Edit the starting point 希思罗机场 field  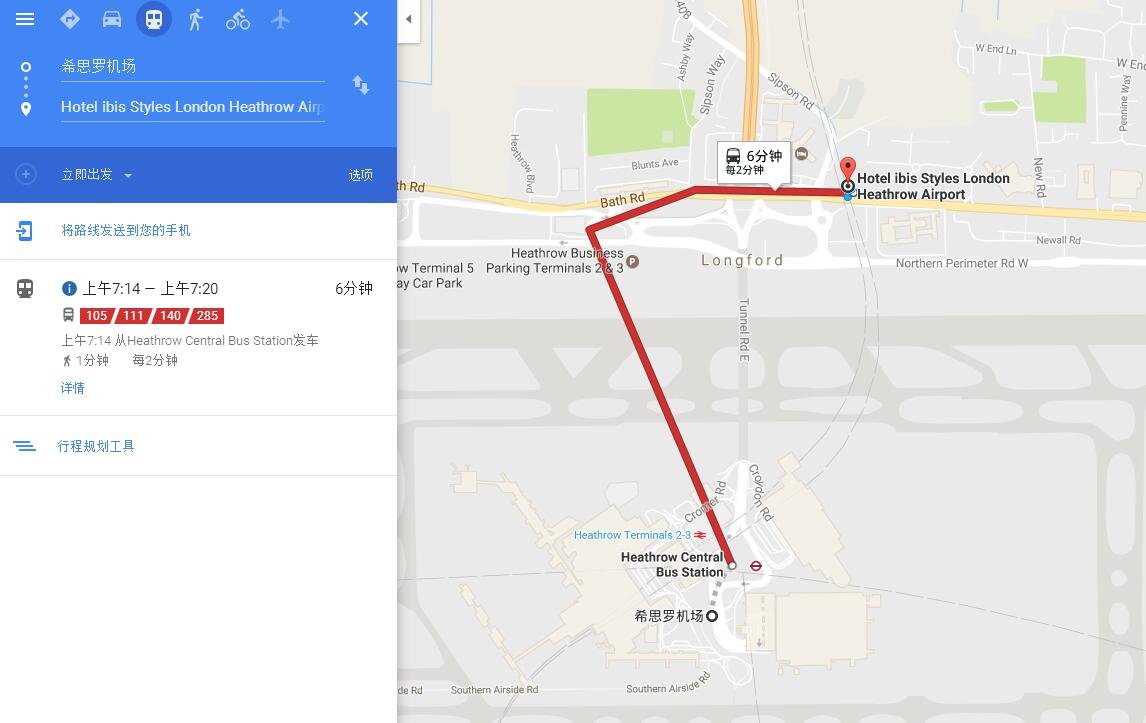coord(192,66)
